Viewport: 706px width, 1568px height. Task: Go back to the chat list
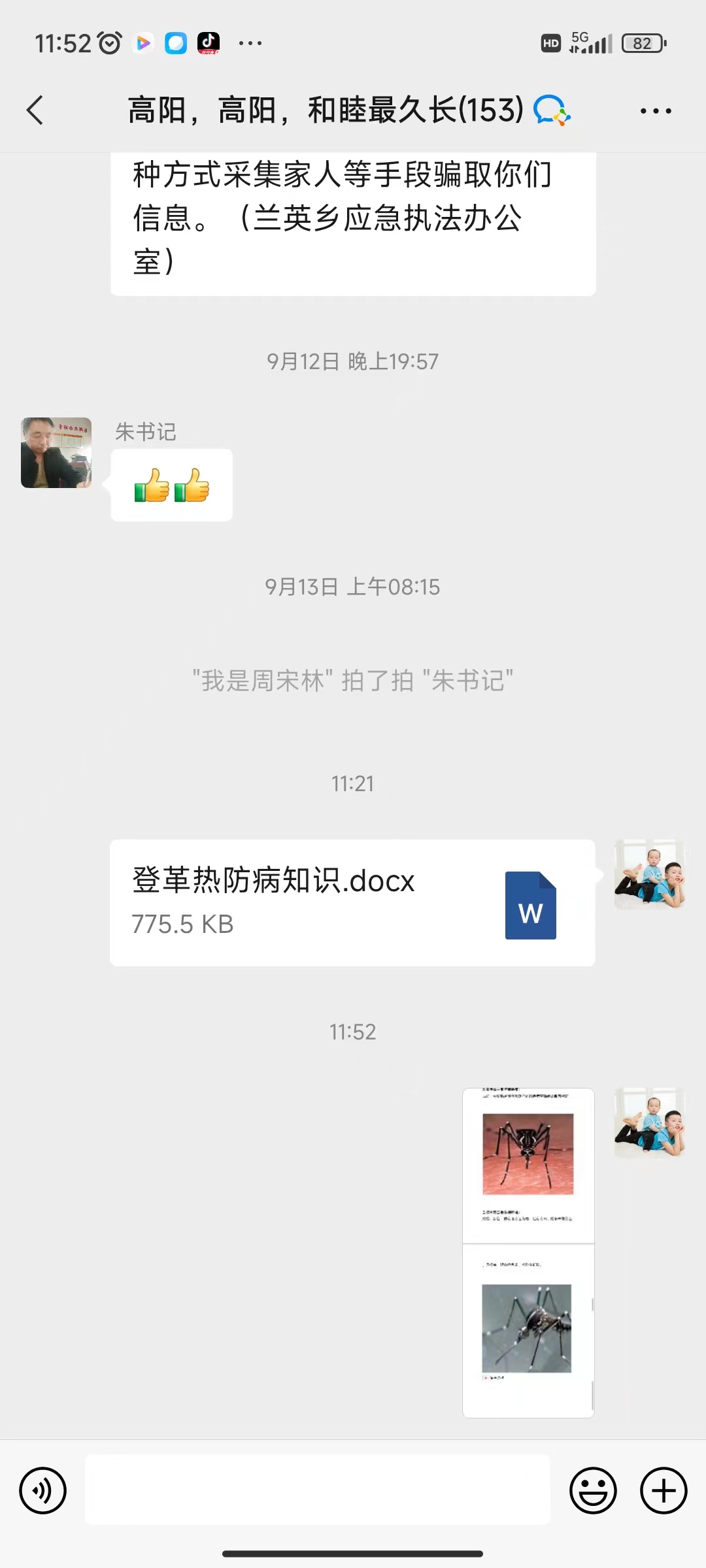35,110
